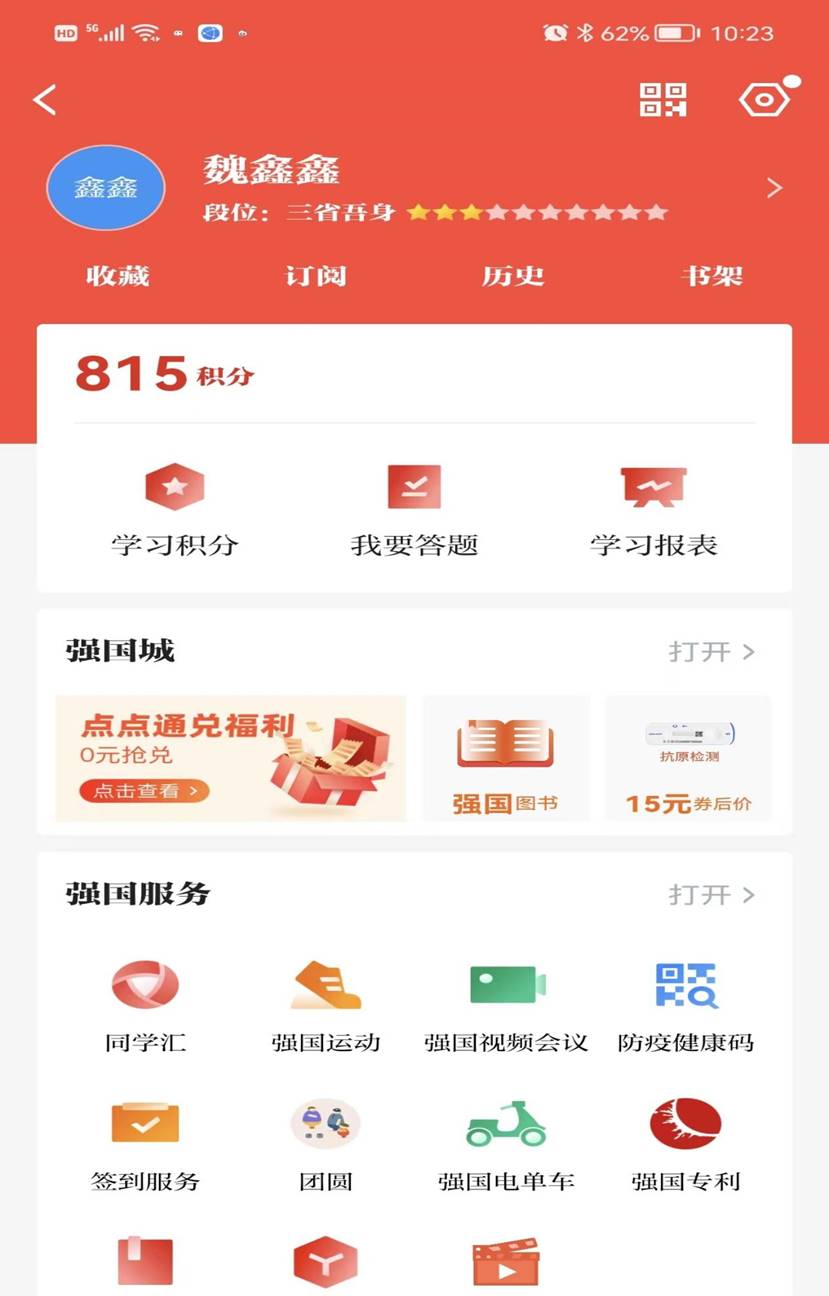Open the 强国服务 section via 打开
829x1296 pixels.
coord(711,894)
